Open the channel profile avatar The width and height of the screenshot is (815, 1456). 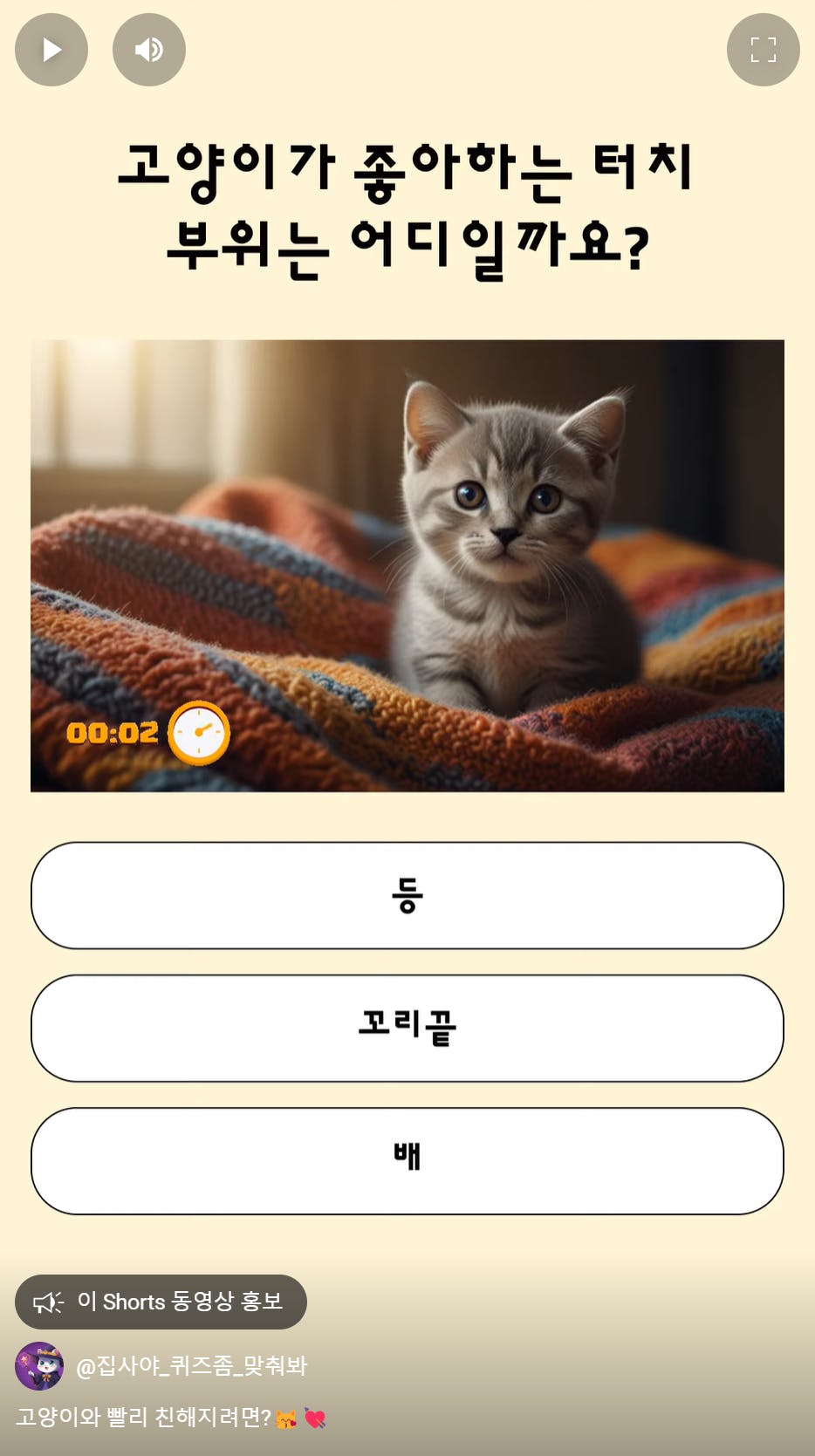tap(39, 1365)
